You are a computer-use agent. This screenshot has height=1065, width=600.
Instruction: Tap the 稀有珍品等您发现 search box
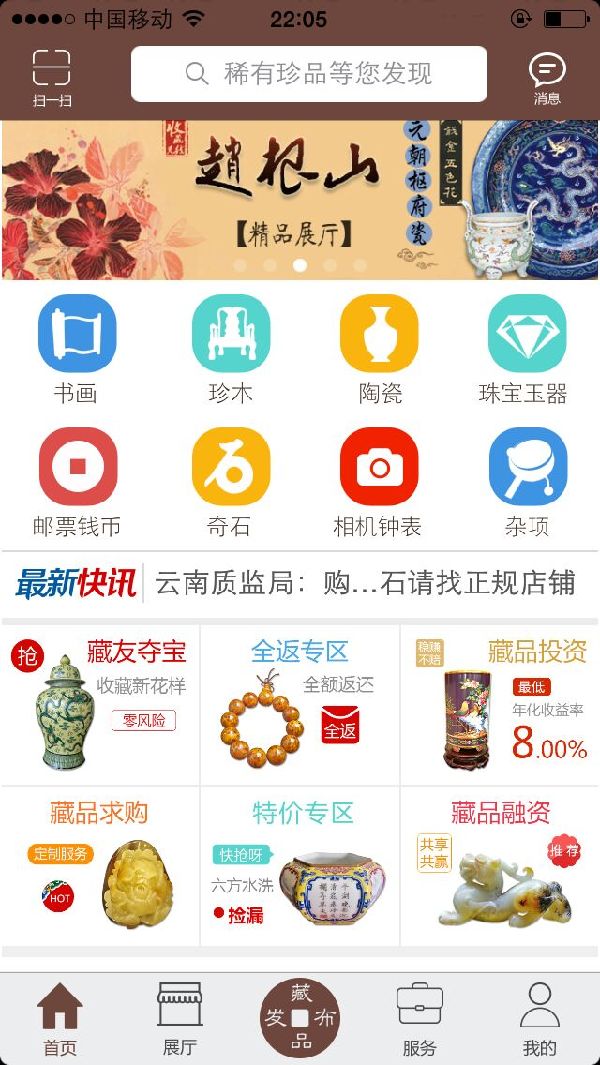click(308, 74)
